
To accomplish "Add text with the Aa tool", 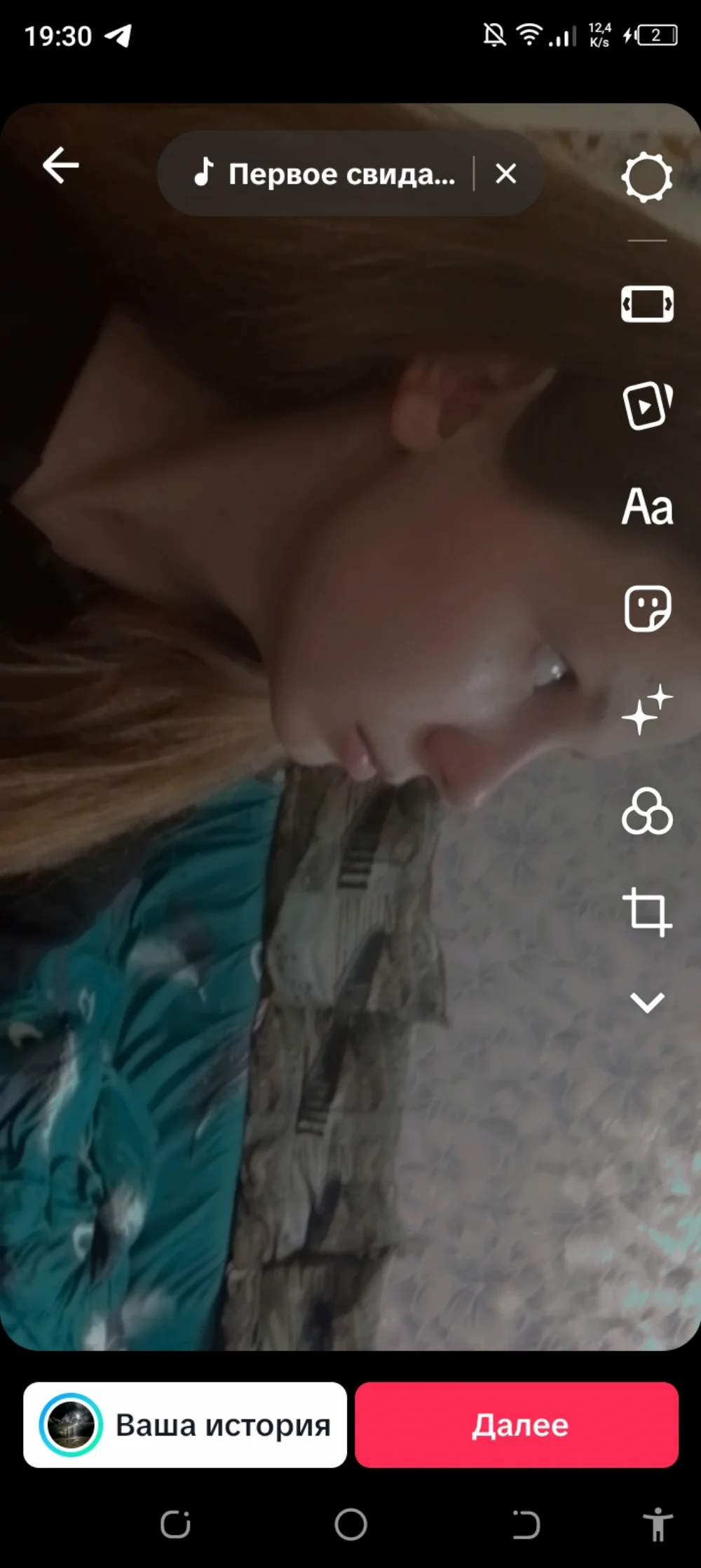I will [647, 507].
